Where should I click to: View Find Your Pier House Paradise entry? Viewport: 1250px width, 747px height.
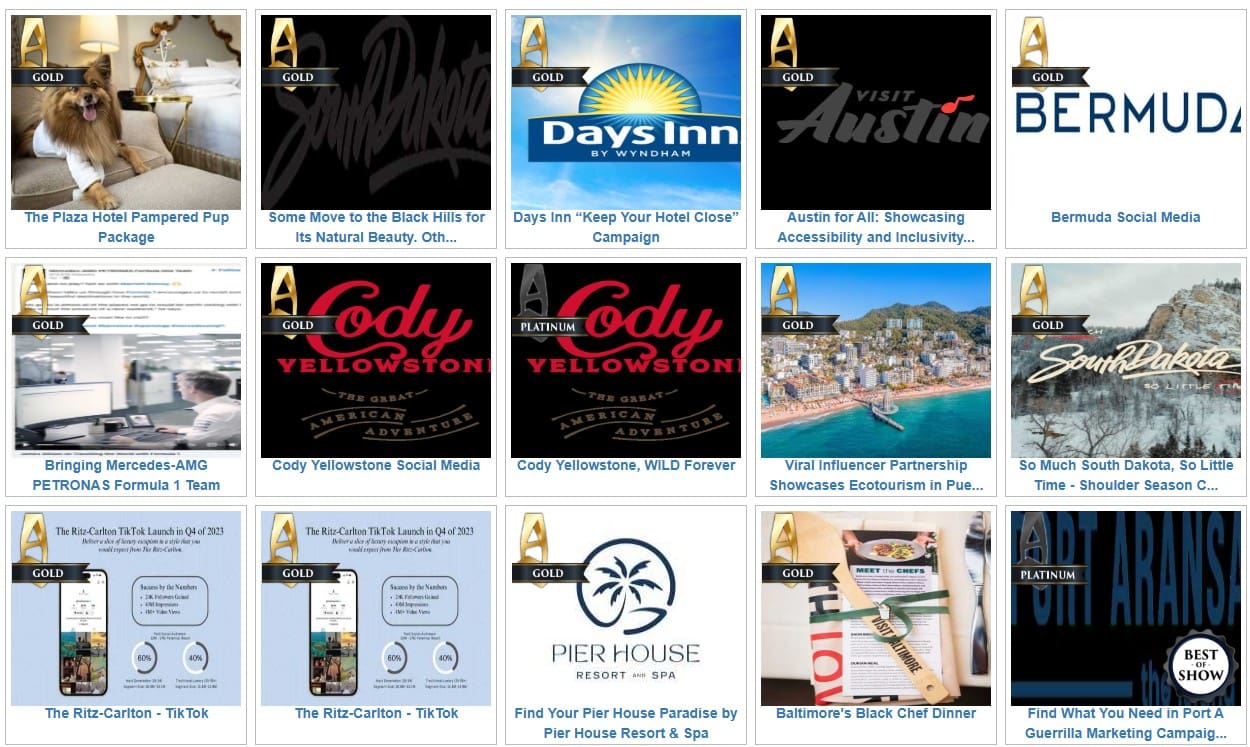click(x=626, y=723)
